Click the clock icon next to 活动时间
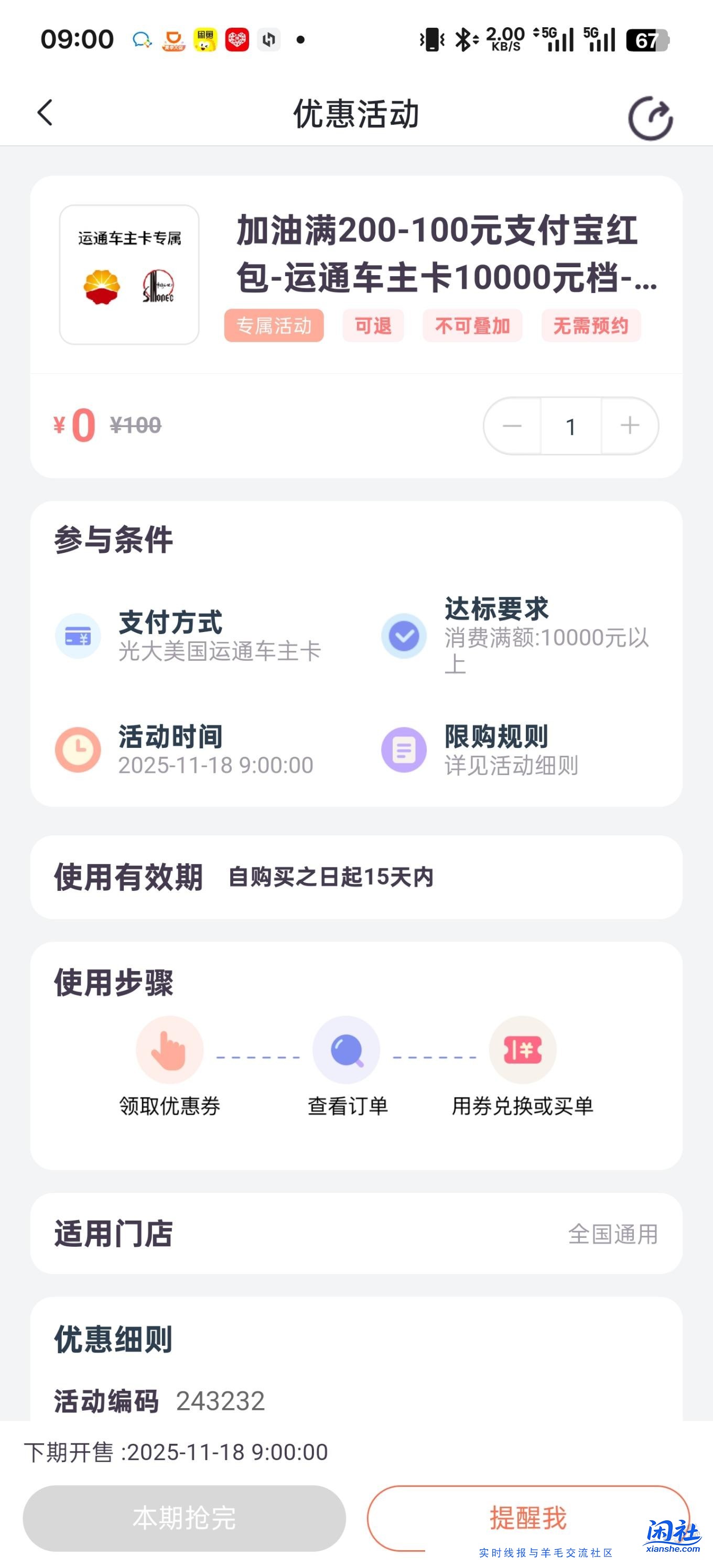The height and width of the screenshot is (1568, 713). pyautogui.click(x=78, y=750)
